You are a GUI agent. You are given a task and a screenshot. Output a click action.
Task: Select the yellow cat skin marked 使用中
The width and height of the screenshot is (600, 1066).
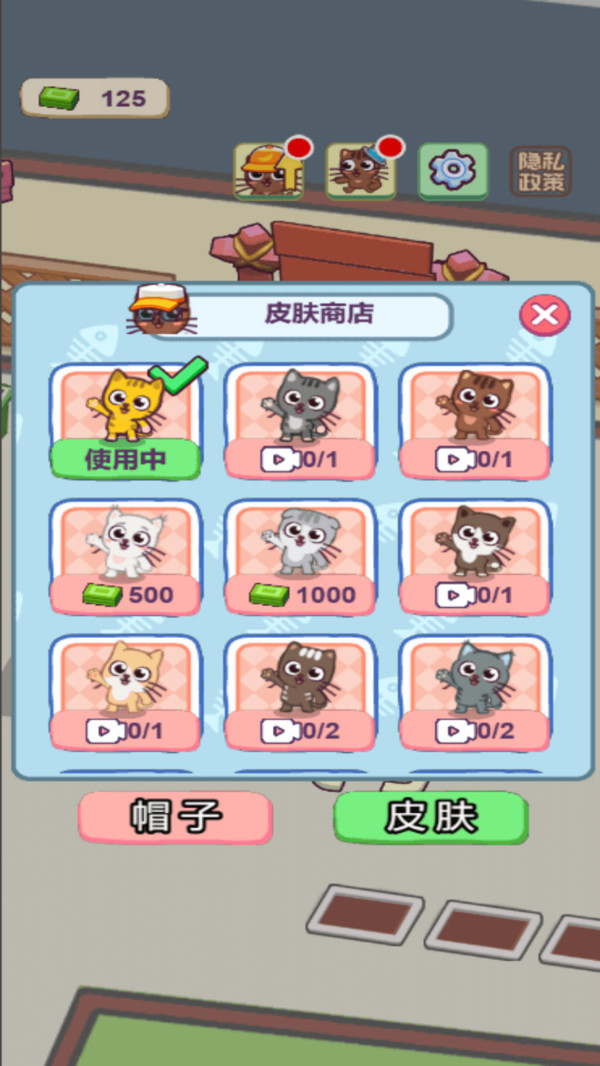[126, 422]
